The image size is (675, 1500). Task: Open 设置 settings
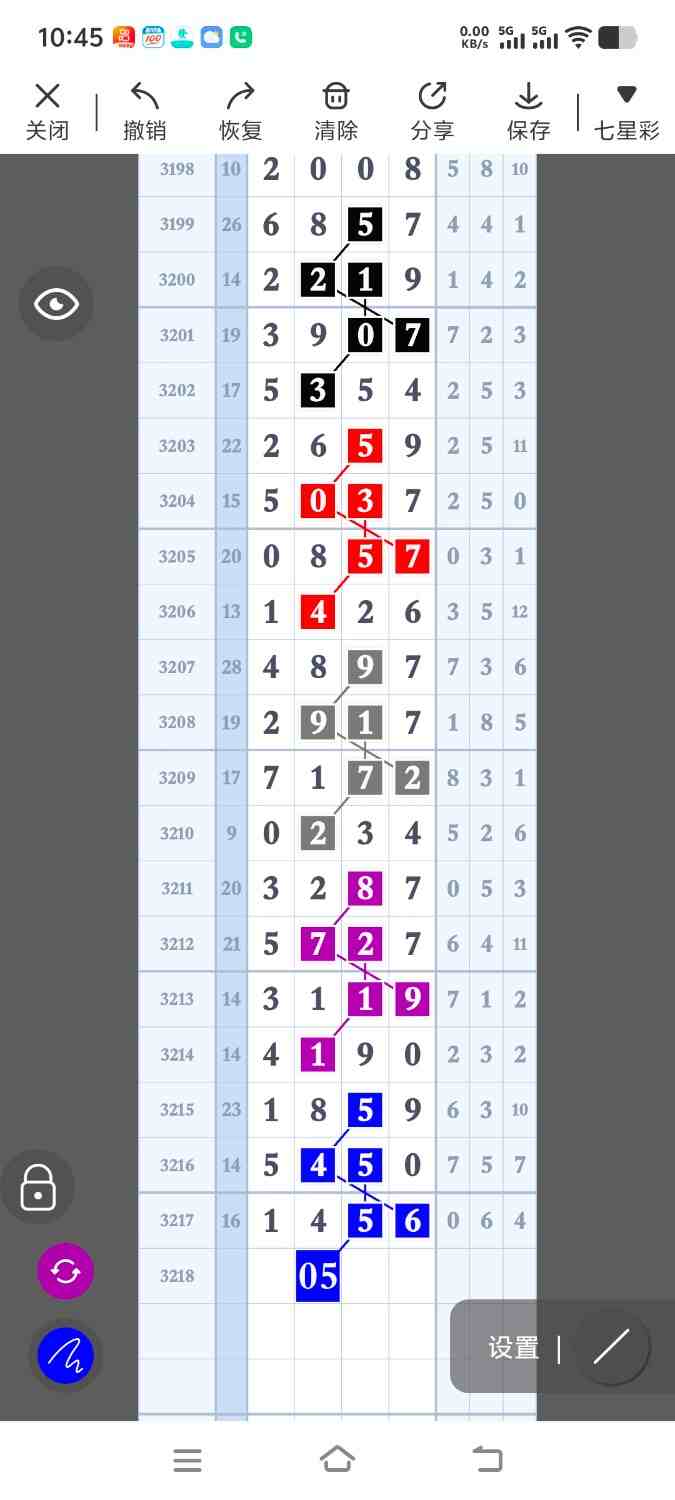514,1348
